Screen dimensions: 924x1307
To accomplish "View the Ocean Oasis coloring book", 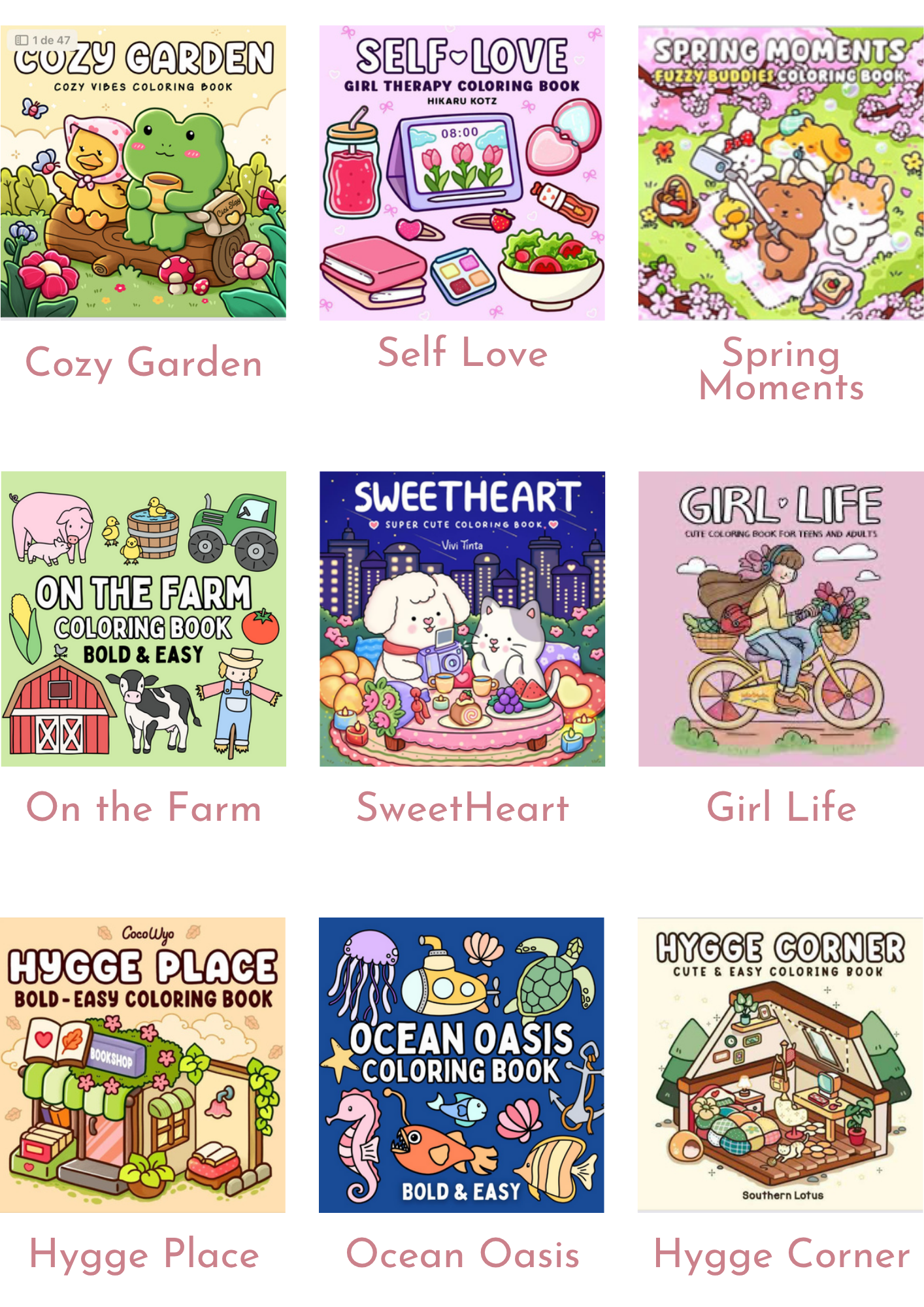I will point(461,1065).
